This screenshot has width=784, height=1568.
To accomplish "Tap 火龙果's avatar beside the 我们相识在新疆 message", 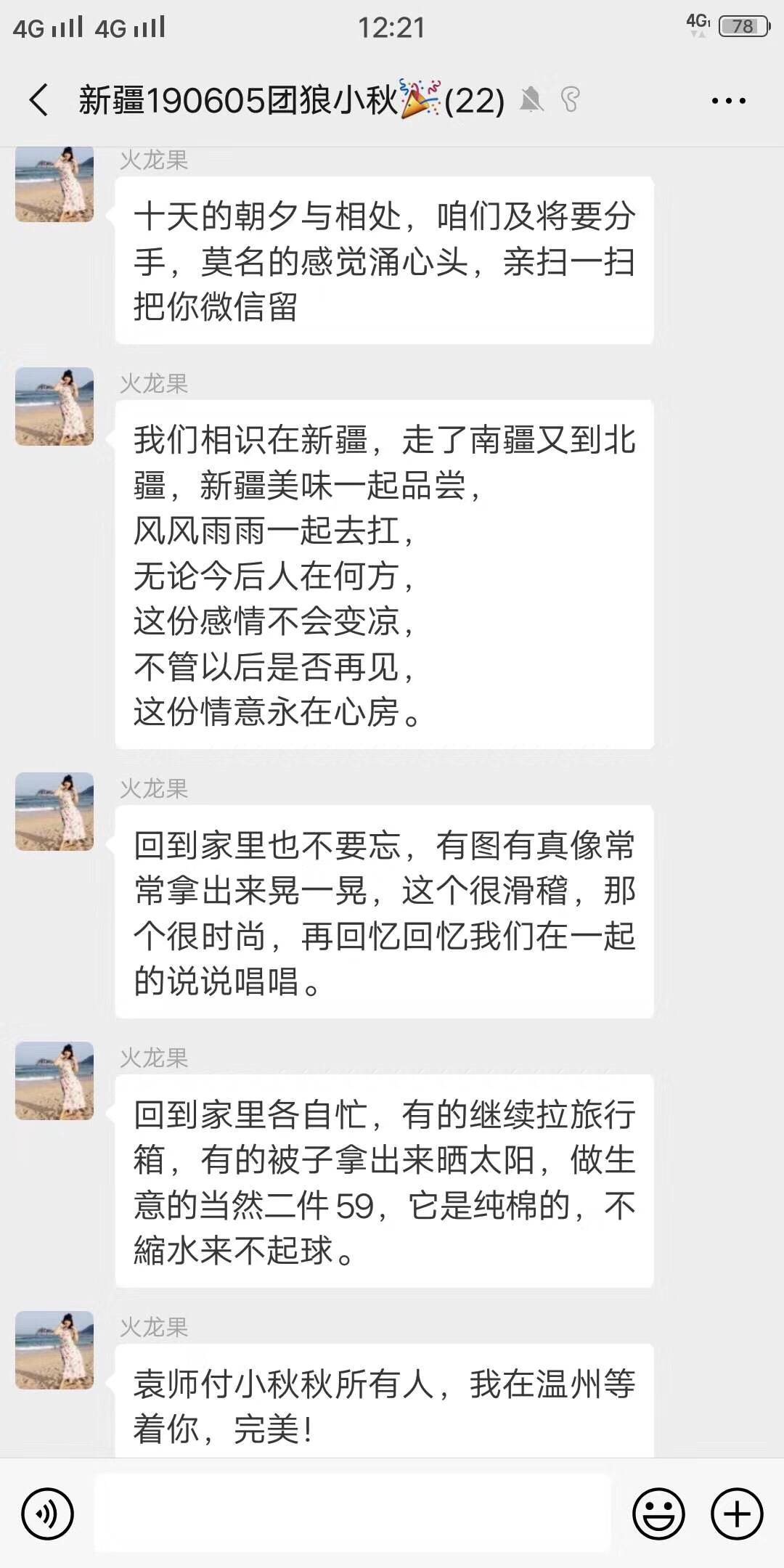I will coord(54,407).
